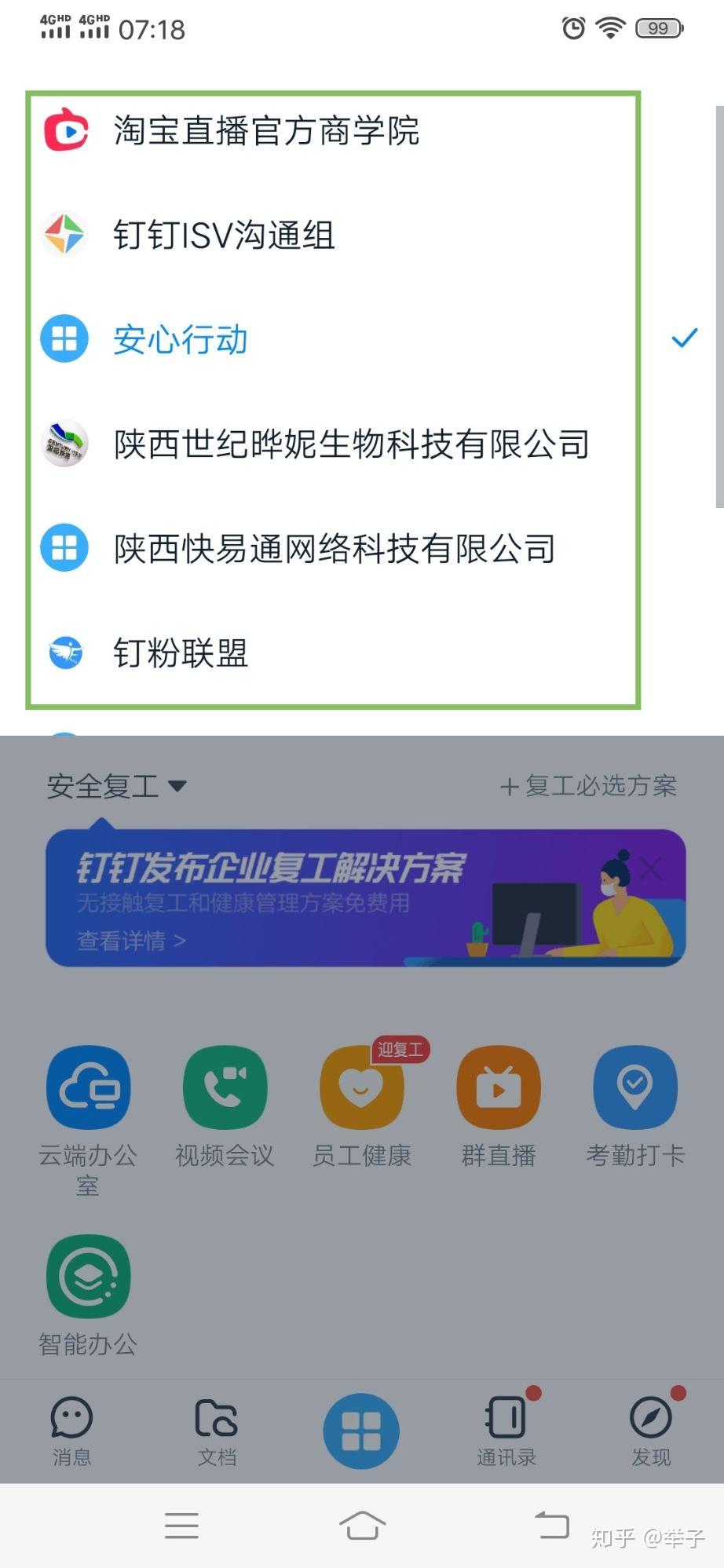
Task: Open 查看详情 in the banner
Action: 131,940
